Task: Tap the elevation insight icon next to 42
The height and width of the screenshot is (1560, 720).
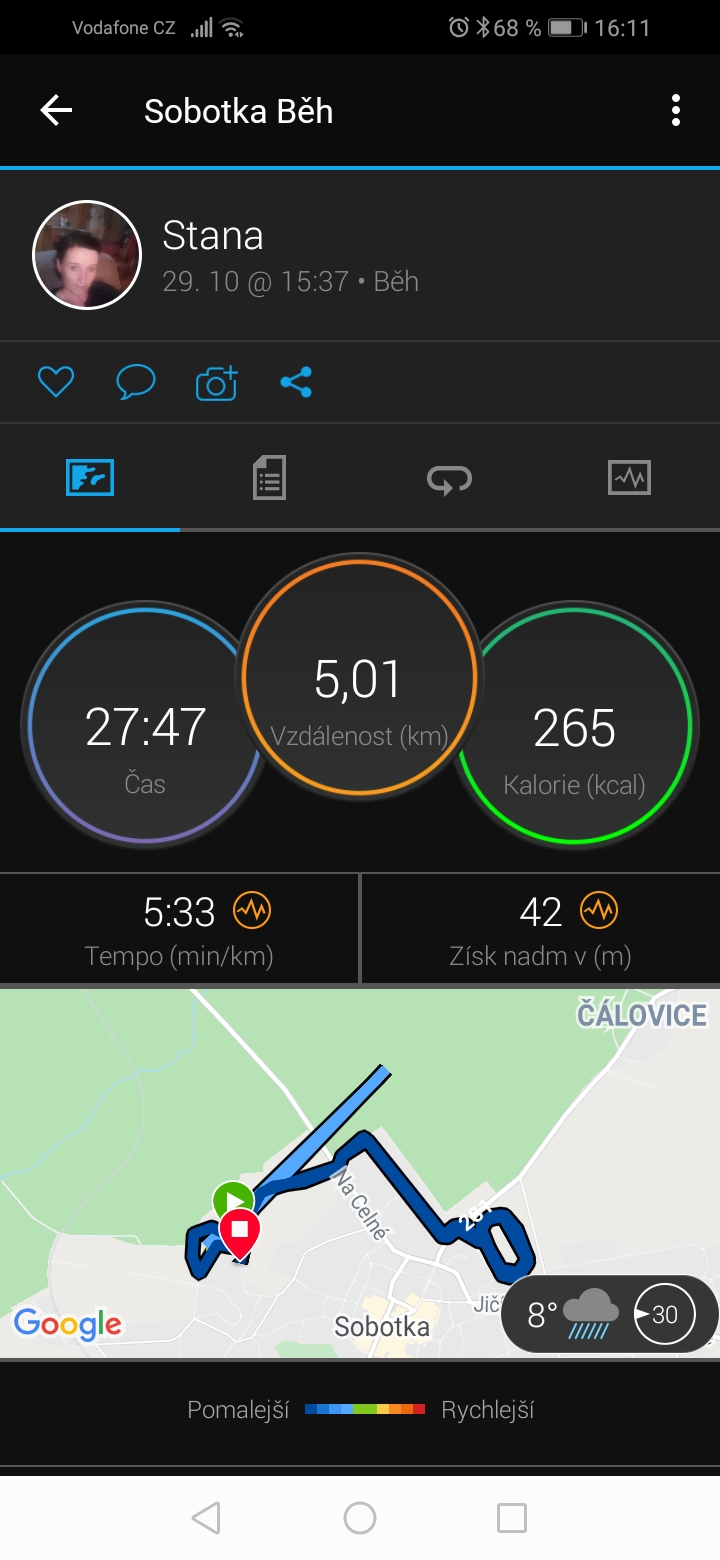Action: tap(599, 911)
